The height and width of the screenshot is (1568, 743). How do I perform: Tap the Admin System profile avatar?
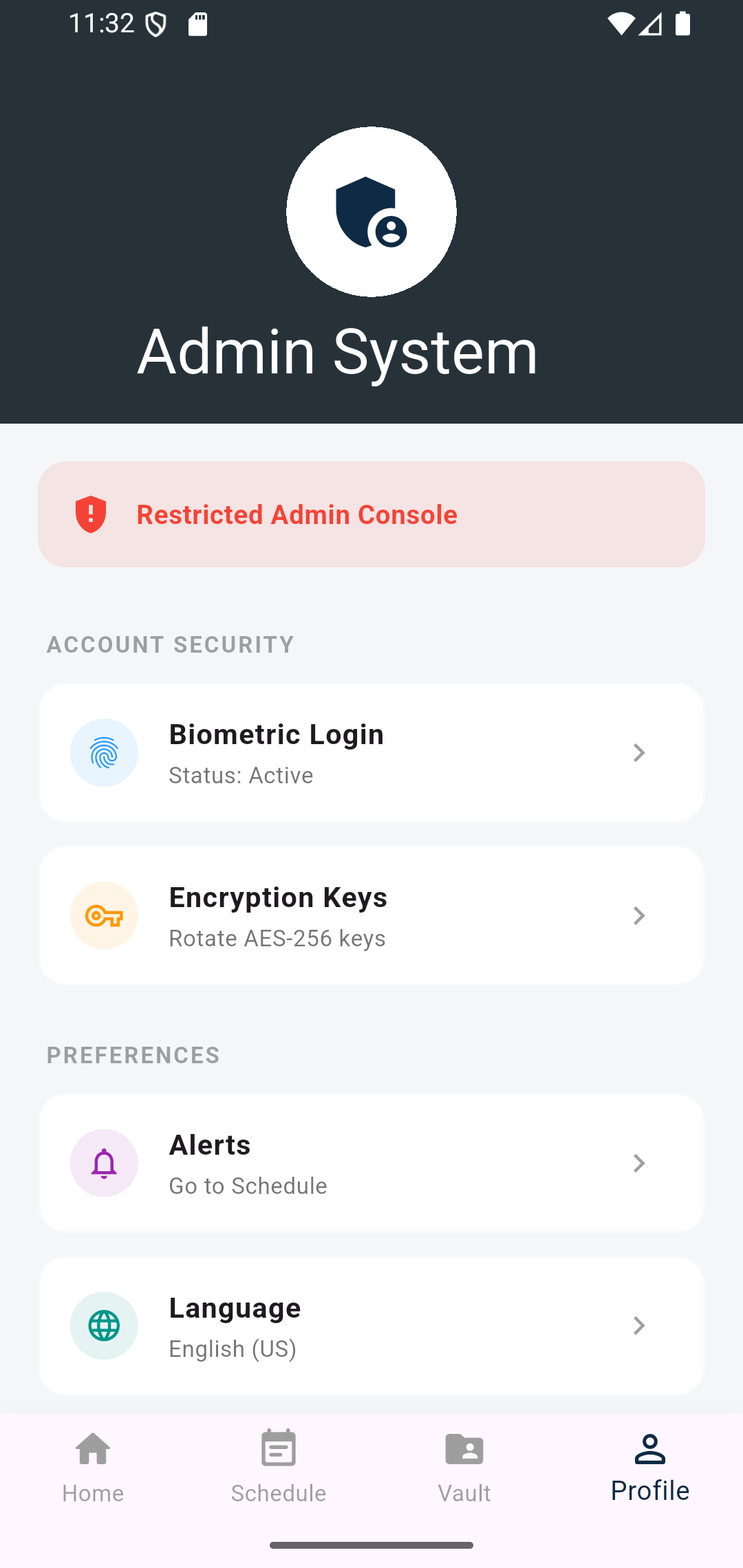(371, 212)
